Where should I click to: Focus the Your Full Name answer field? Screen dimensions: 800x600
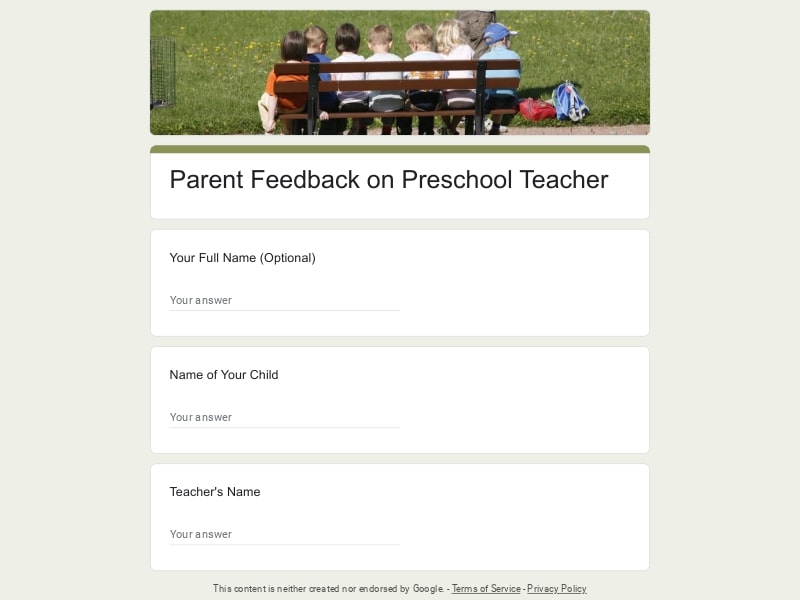pos(284,300)
